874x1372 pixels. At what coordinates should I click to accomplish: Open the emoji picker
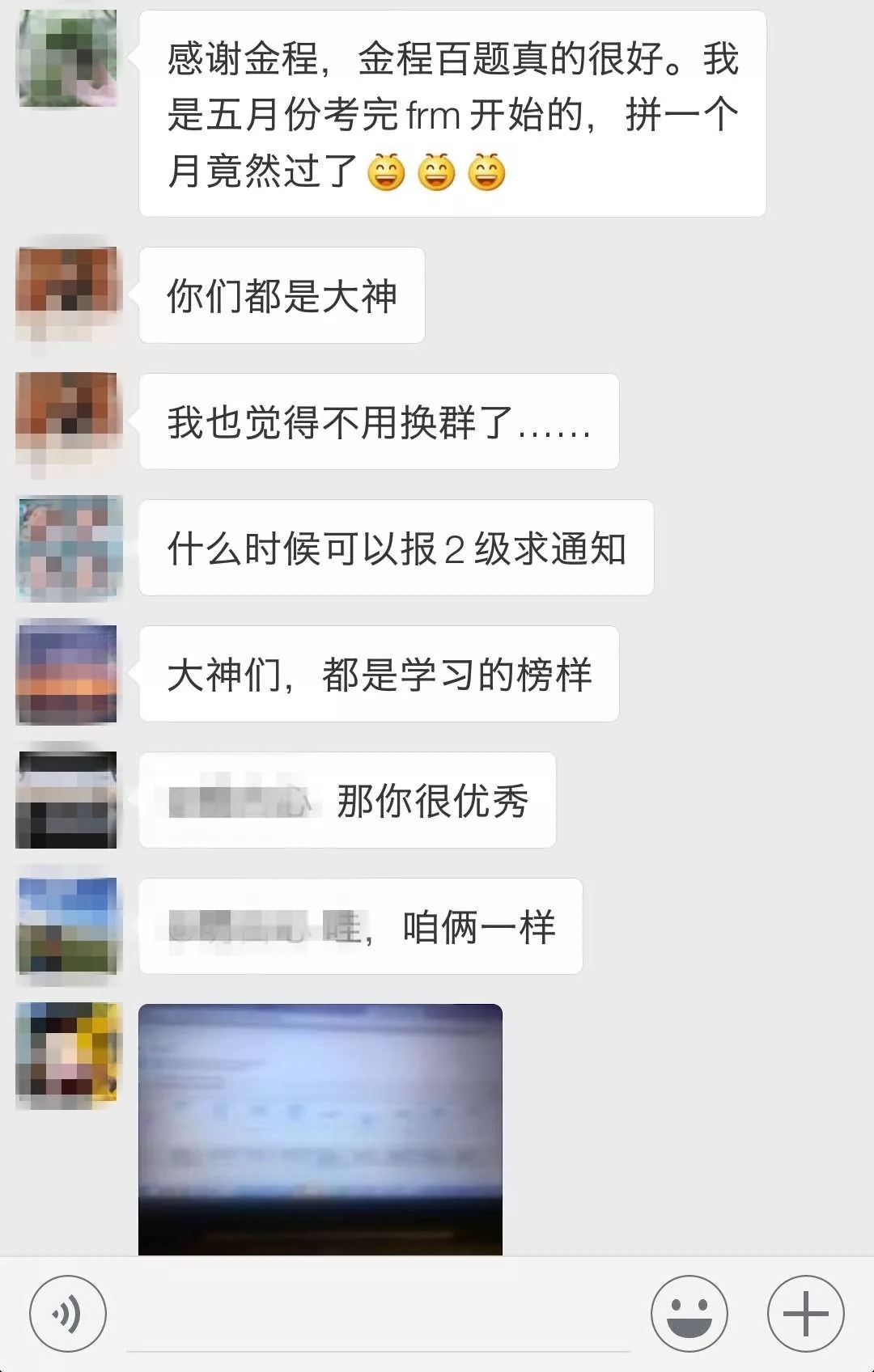[x=689, y=1314]
